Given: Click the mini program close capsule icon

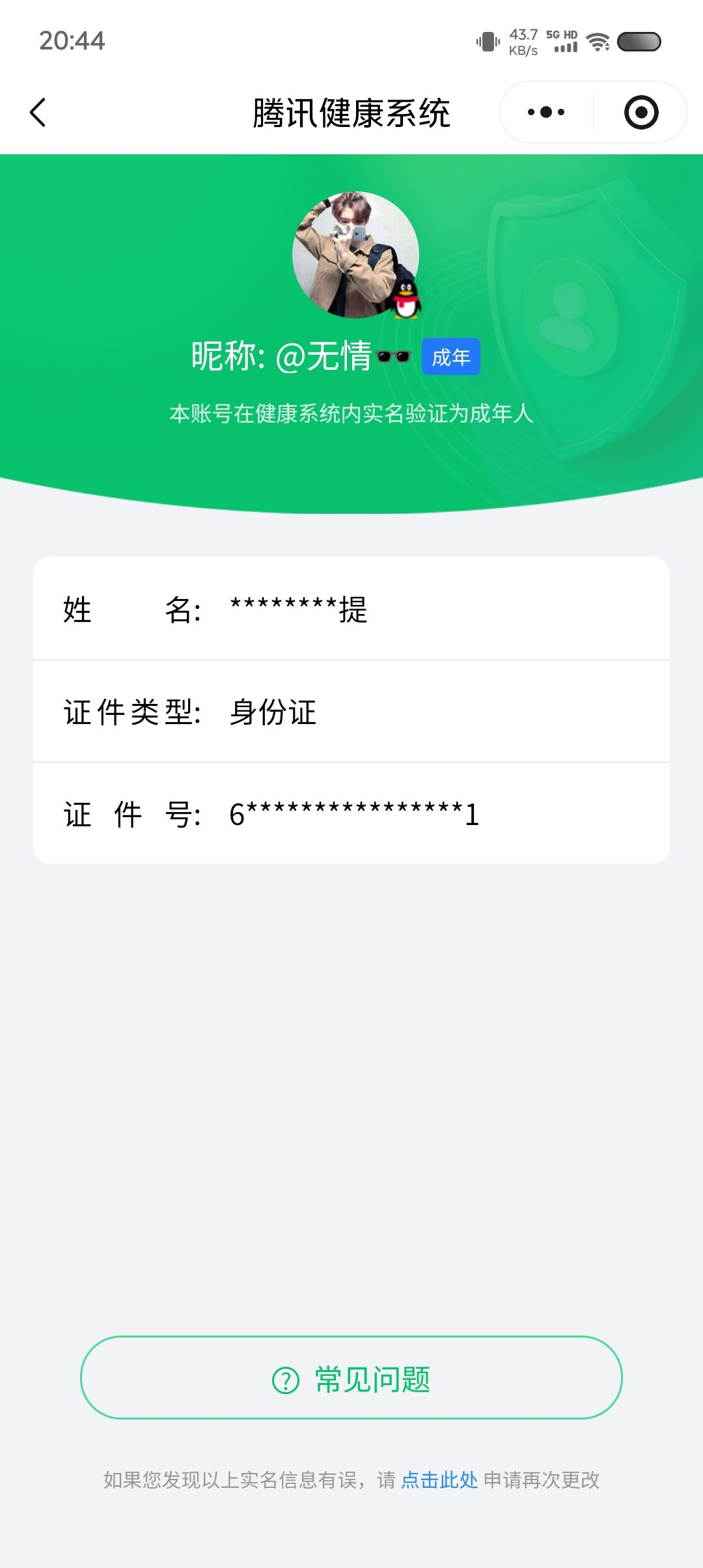Looking at the screenshot, I should [x=641, y=112].
